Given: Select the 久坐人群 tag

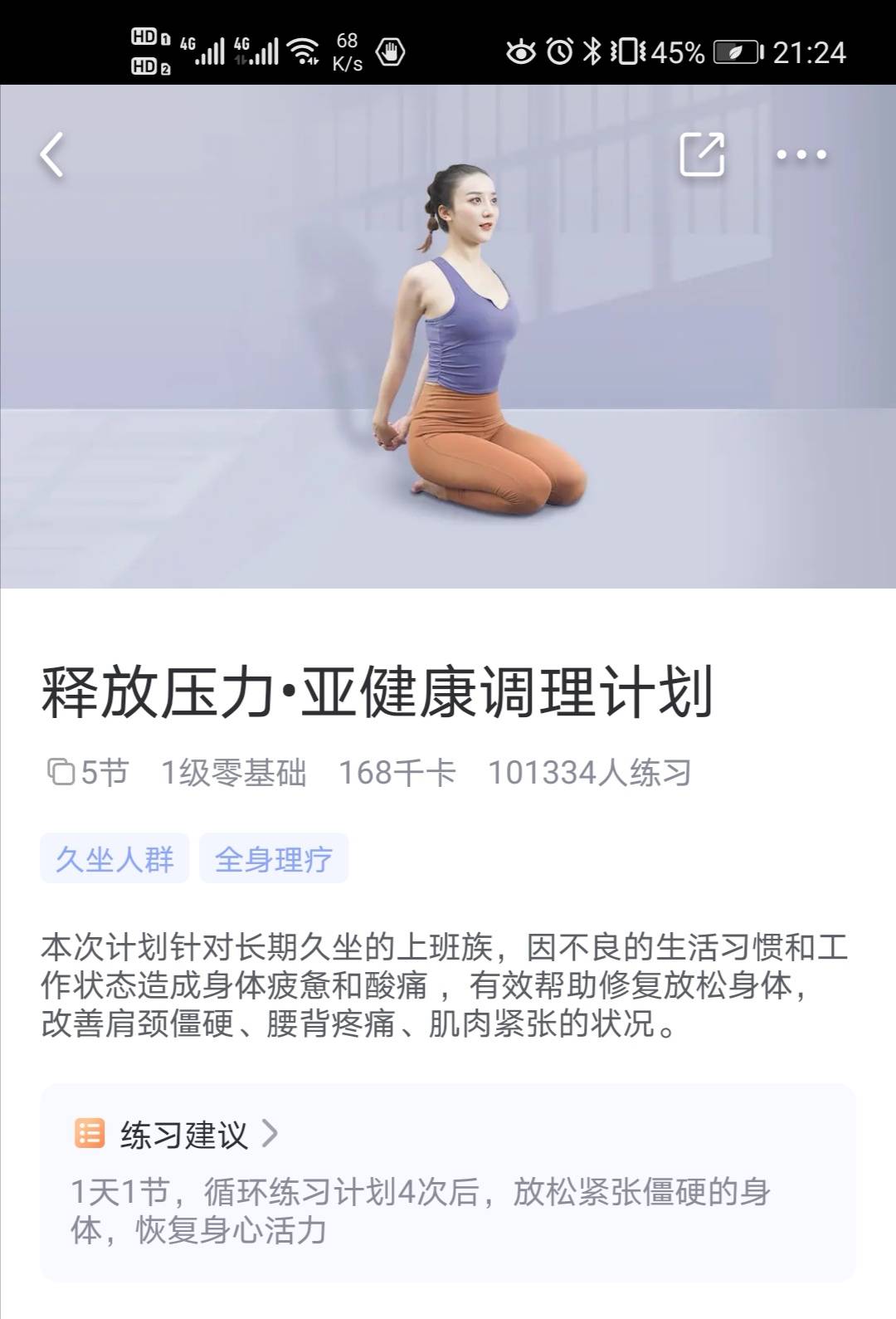Looking at the screenshot, I should [x=114, y=861].
